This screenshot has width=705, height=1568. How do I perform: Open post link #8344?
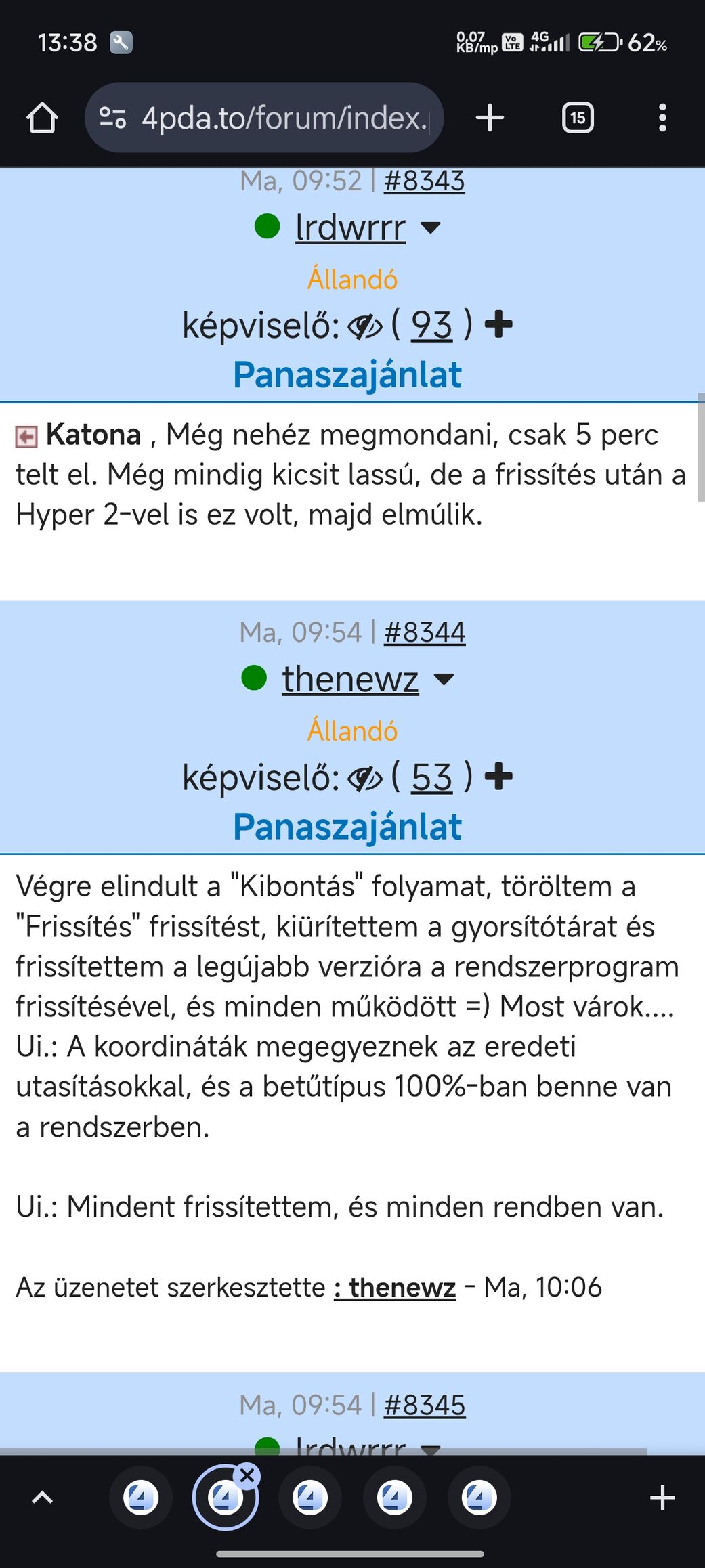(424, 633)
